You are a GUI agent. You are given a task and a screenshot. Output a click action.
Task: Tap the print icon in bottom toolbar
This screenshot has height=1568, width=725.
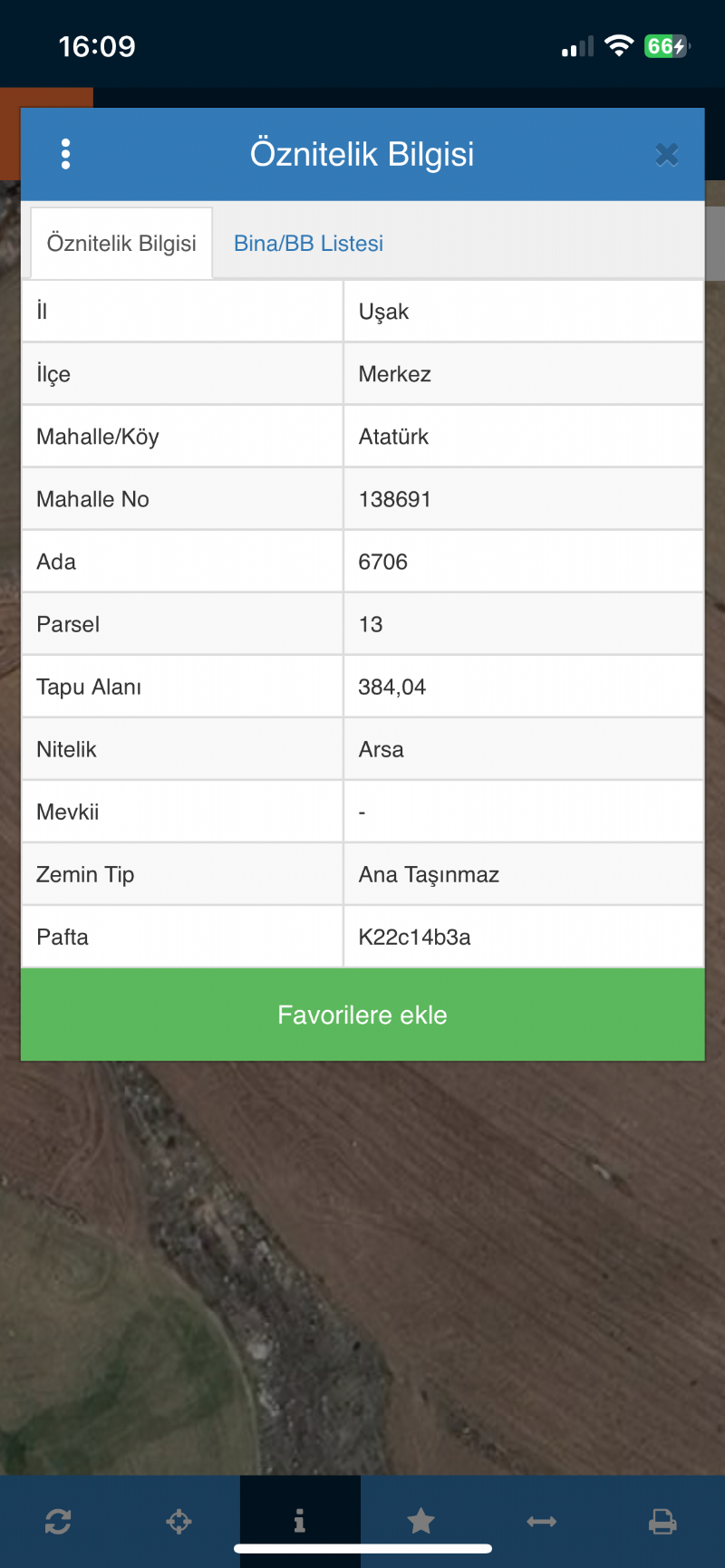[x=662, y=1522]
